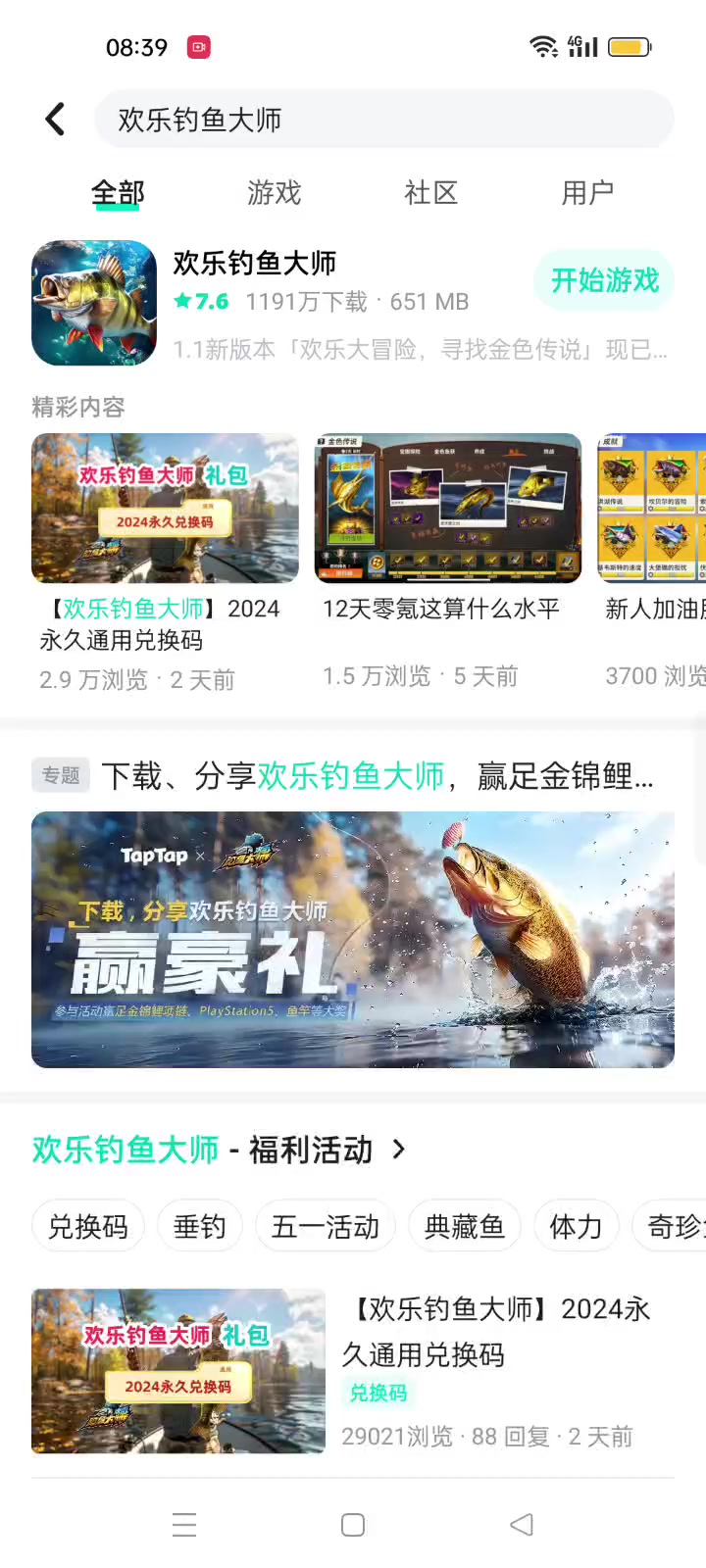Tap the system home button

(x=353, y=1525)
